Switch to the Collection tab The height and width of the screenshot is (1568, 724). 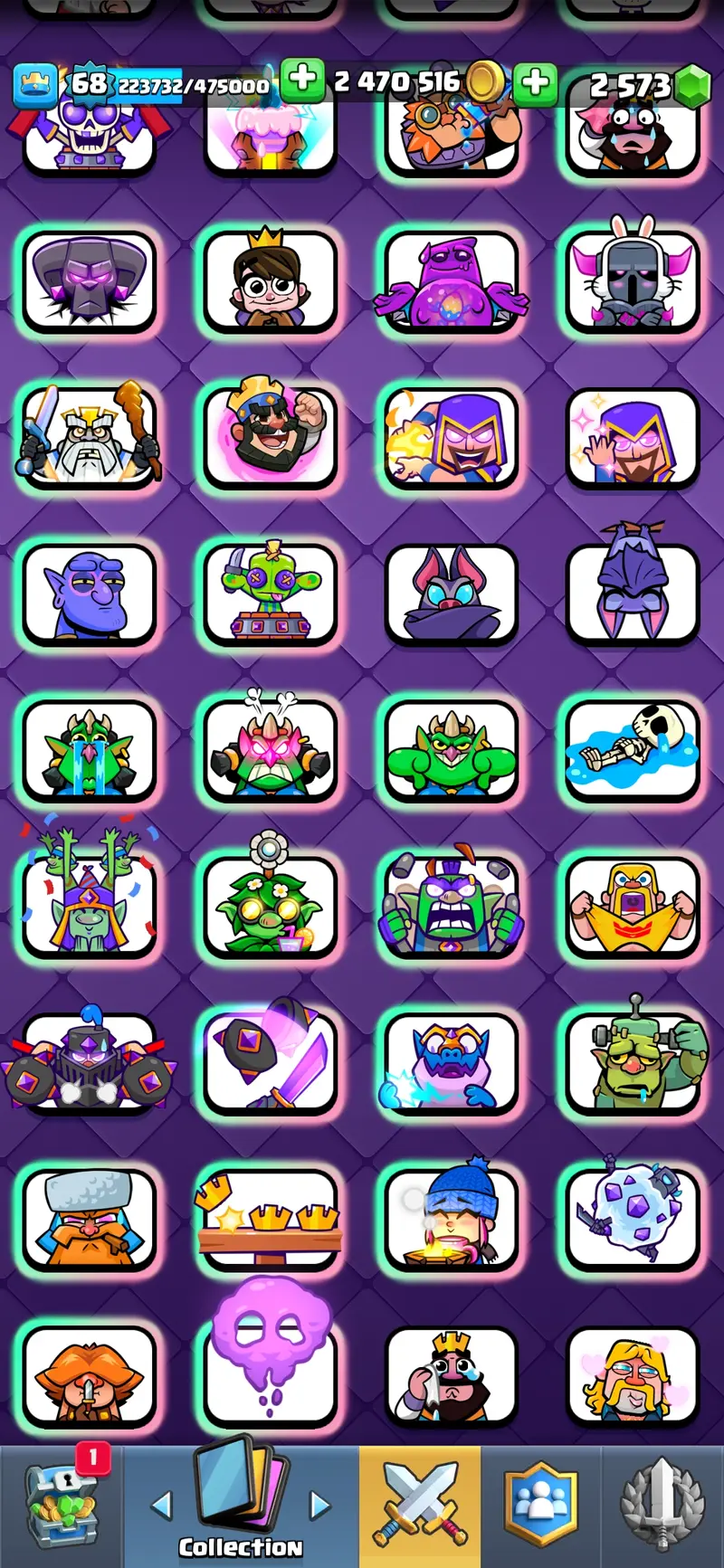click(x=240, y=1506)
